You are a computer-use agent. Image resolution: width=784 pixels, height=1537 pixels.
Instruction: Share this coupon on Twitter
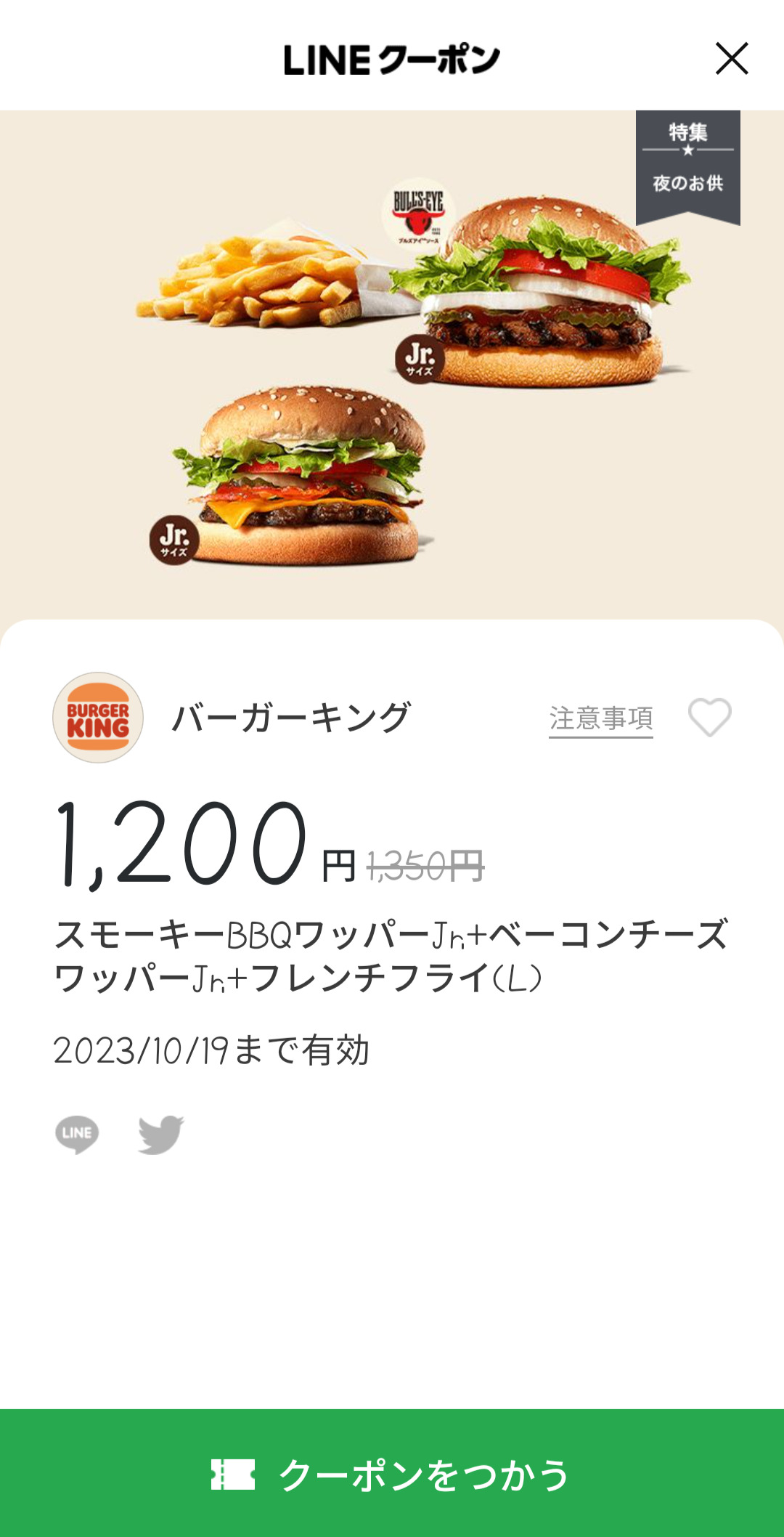[x=161, y=1134]
